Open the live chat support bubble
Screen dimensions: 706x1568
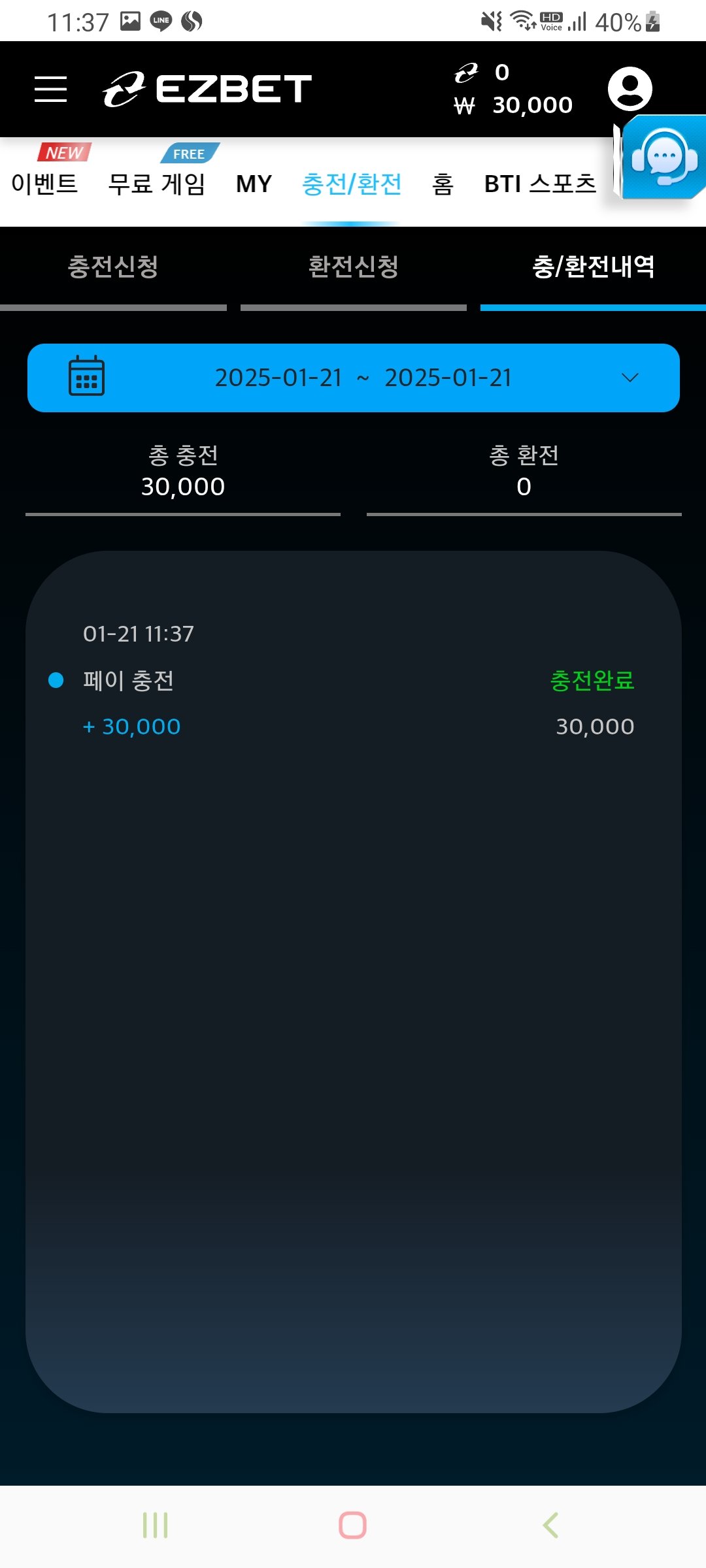(664, 157)
